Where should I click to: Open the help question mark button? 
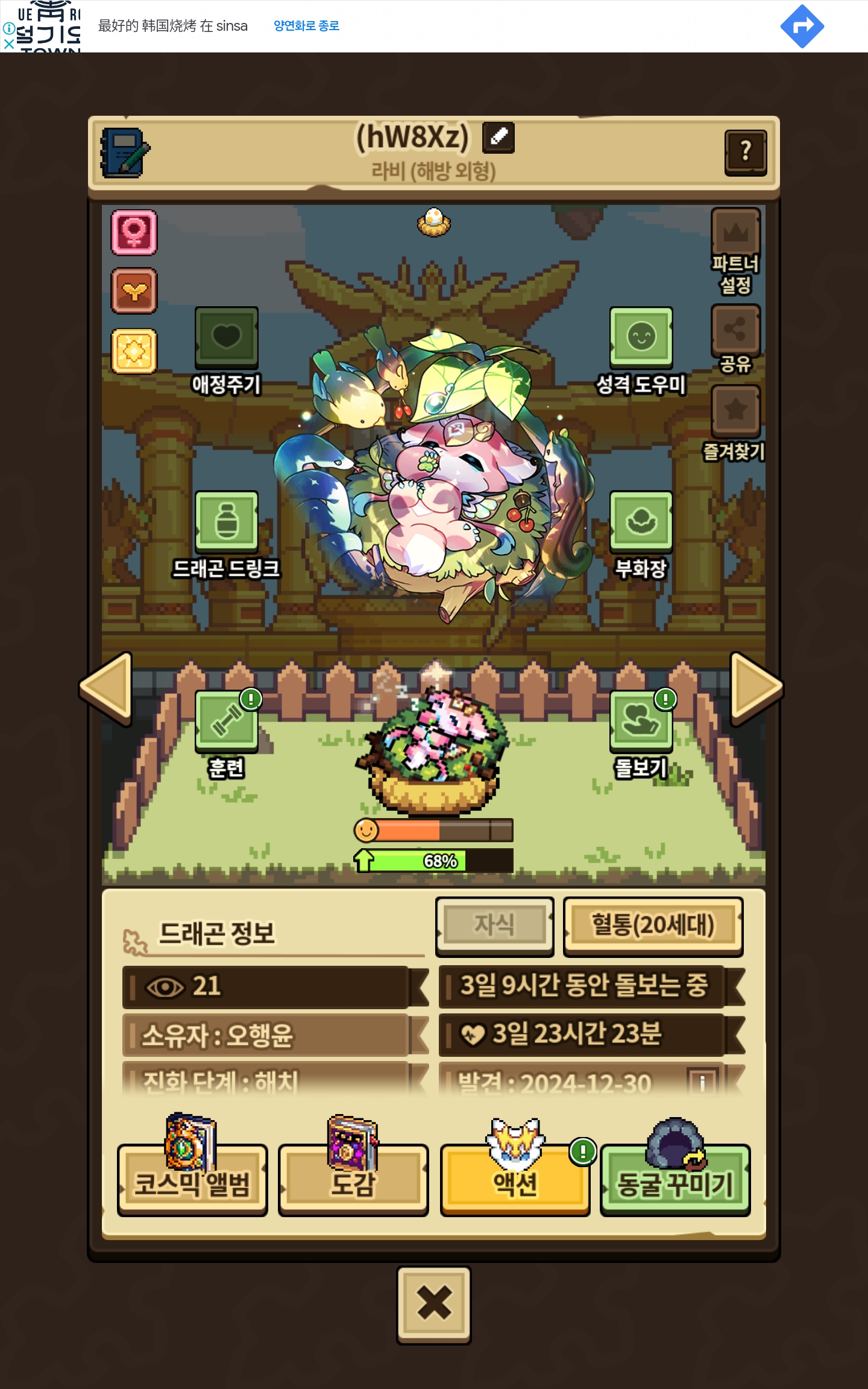point(745,152)
